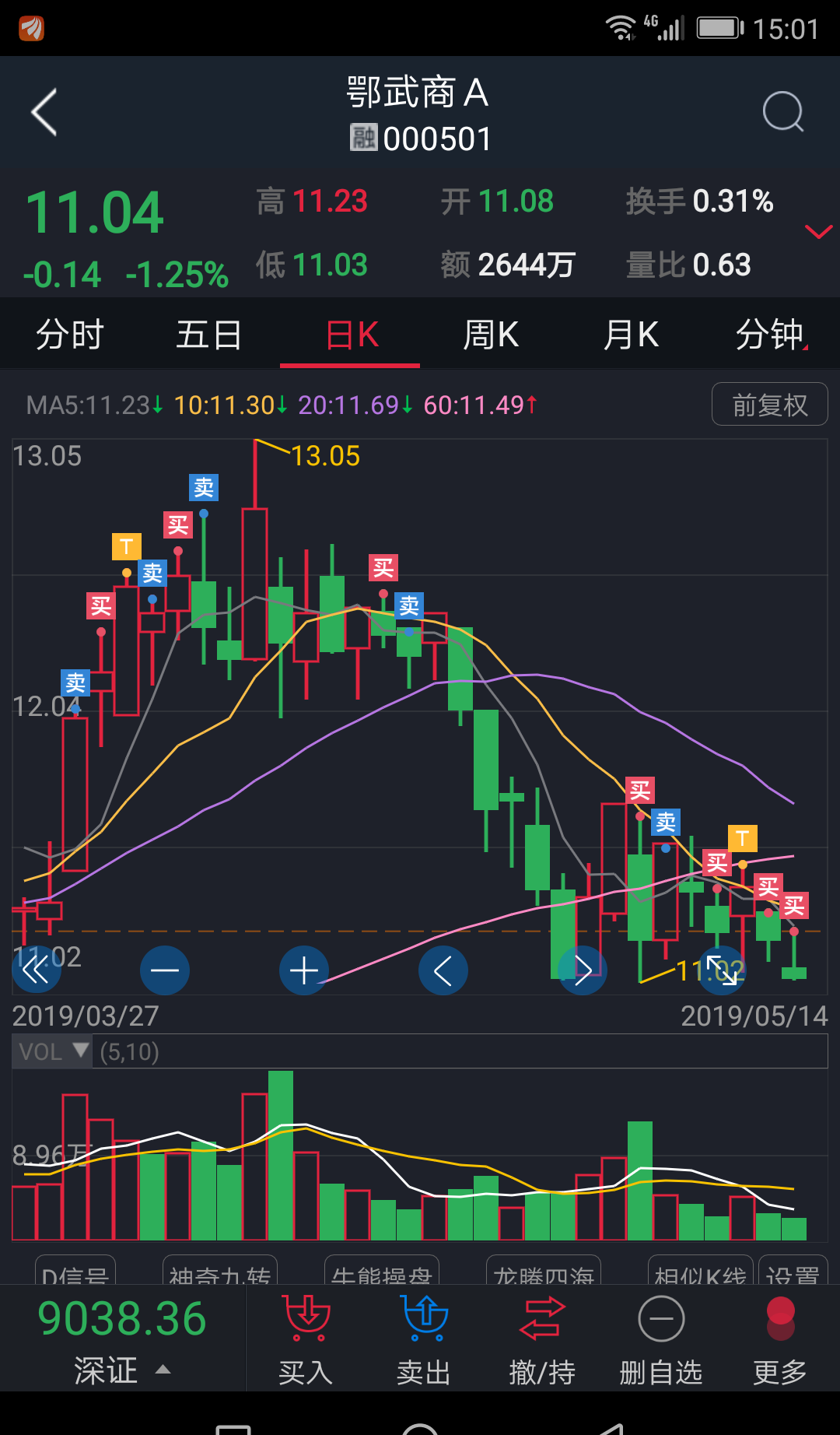
Task: Switch to the 五日 tab
Action: (x=209, y=335)
